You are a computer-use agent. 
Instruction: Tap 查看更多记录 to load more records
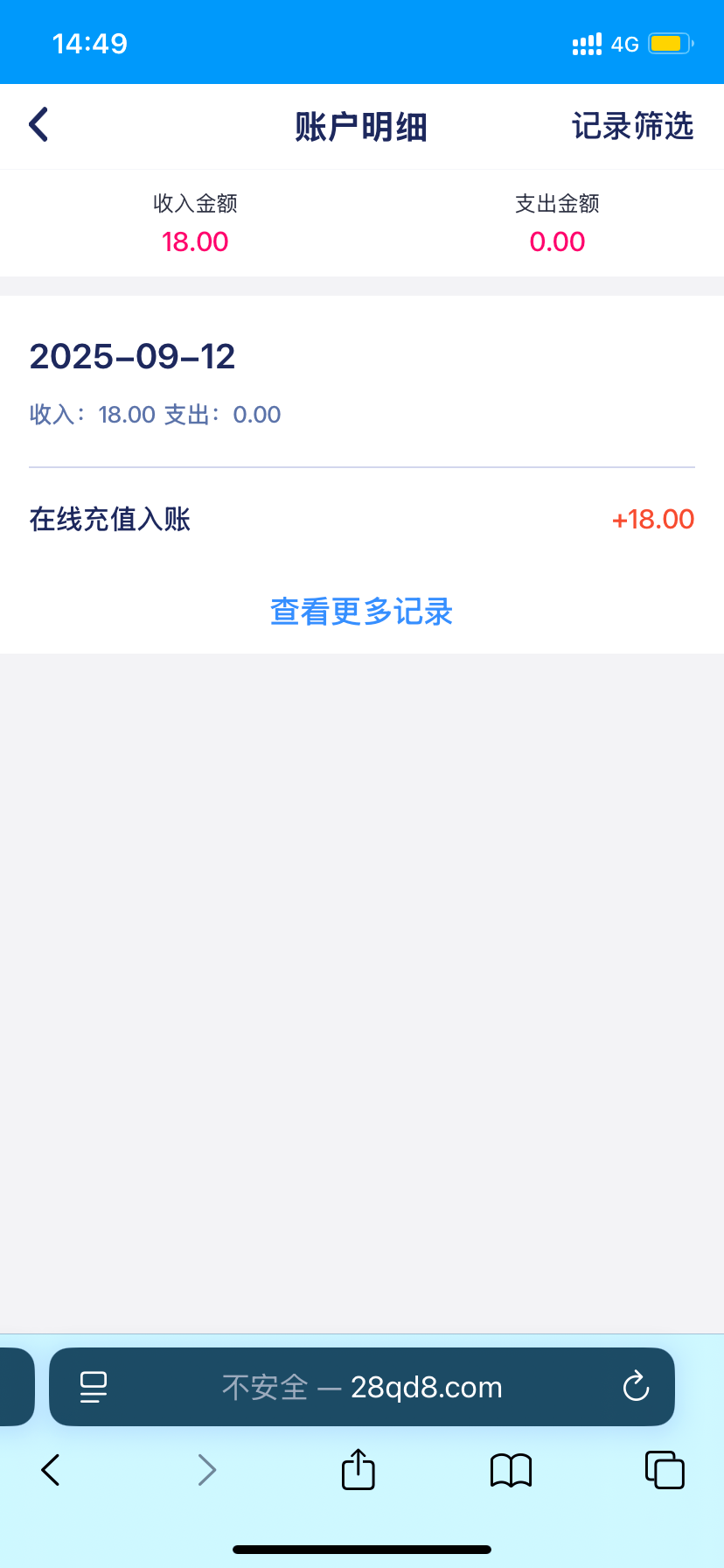[x=361, y=612]
